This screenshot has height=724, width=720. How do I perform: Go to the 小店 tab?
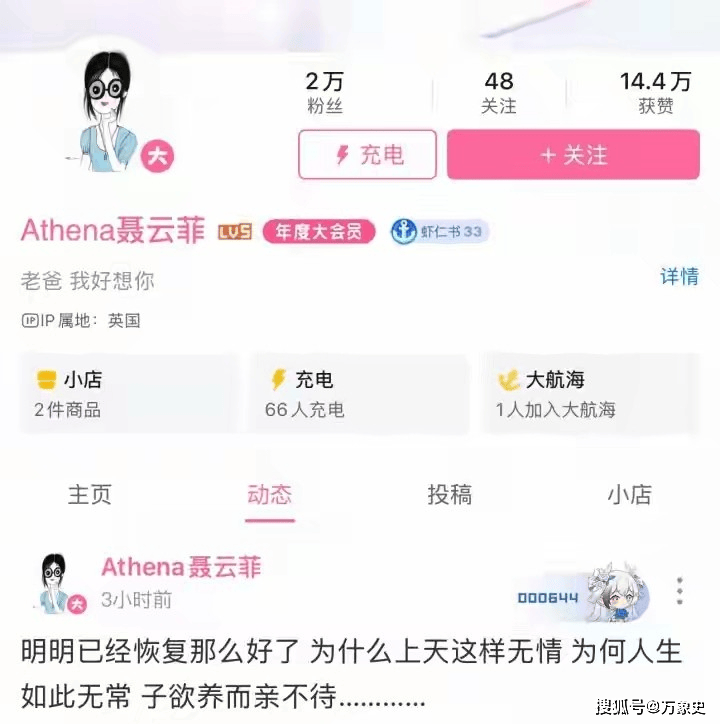(x=629, y=494)
